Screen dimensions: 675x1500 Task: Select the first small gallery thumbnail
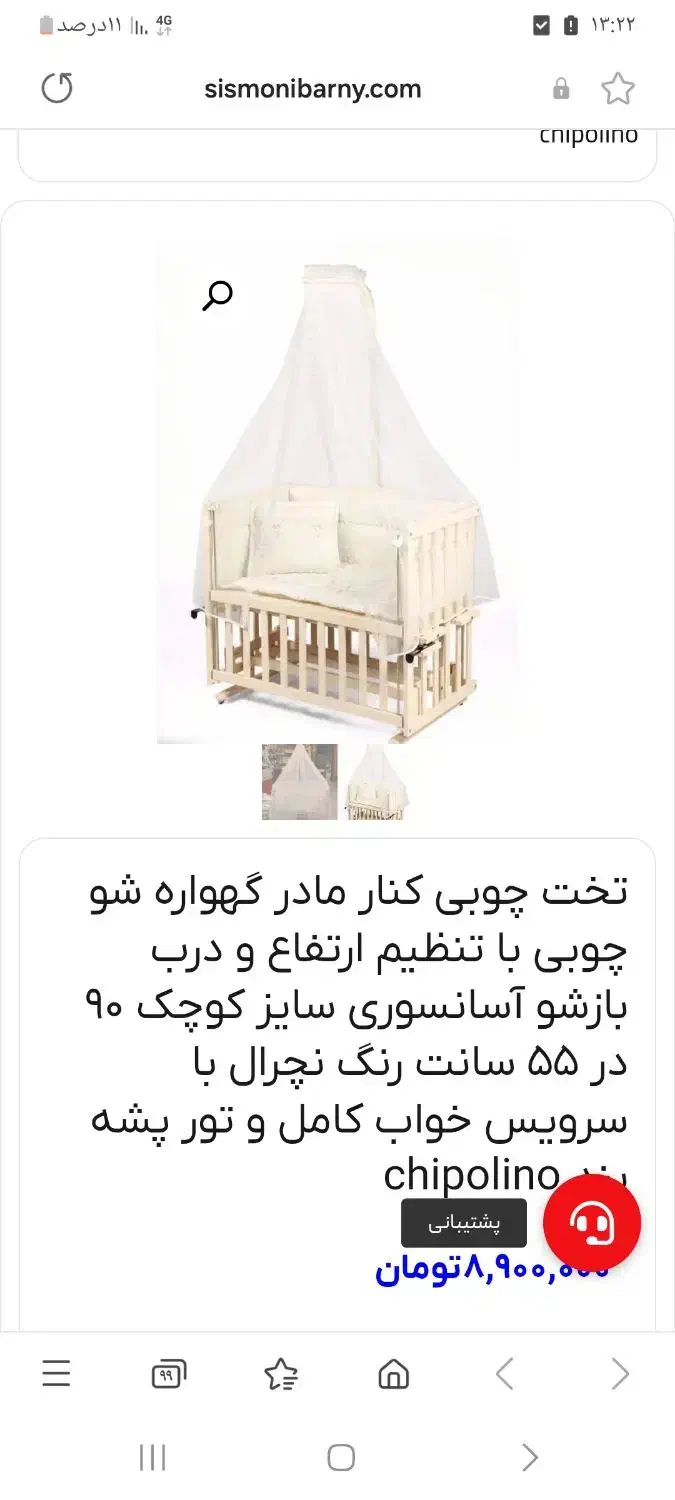pos(299,782)
